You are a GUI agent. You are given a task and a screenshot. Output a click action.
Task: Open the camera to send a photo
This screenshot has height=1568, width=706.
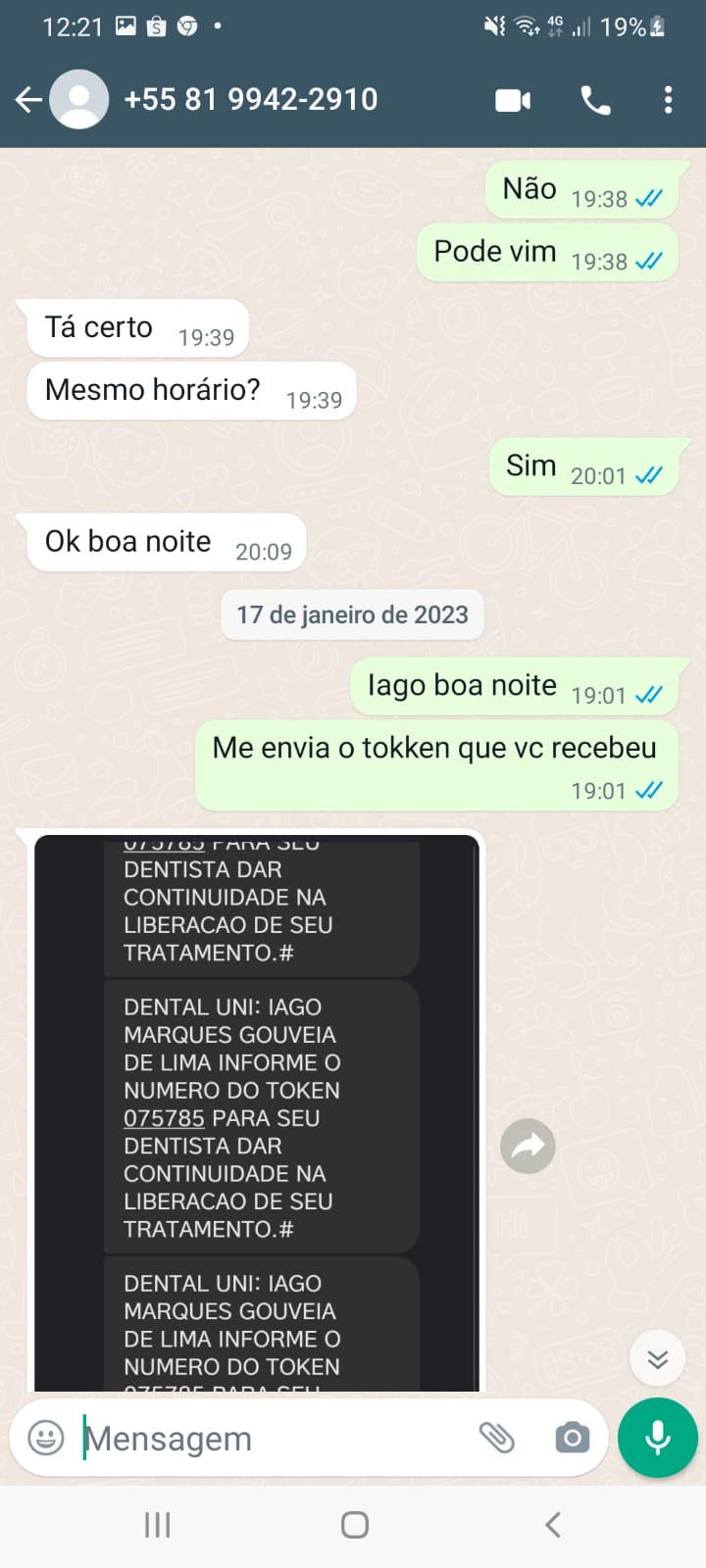point(572,1438)
